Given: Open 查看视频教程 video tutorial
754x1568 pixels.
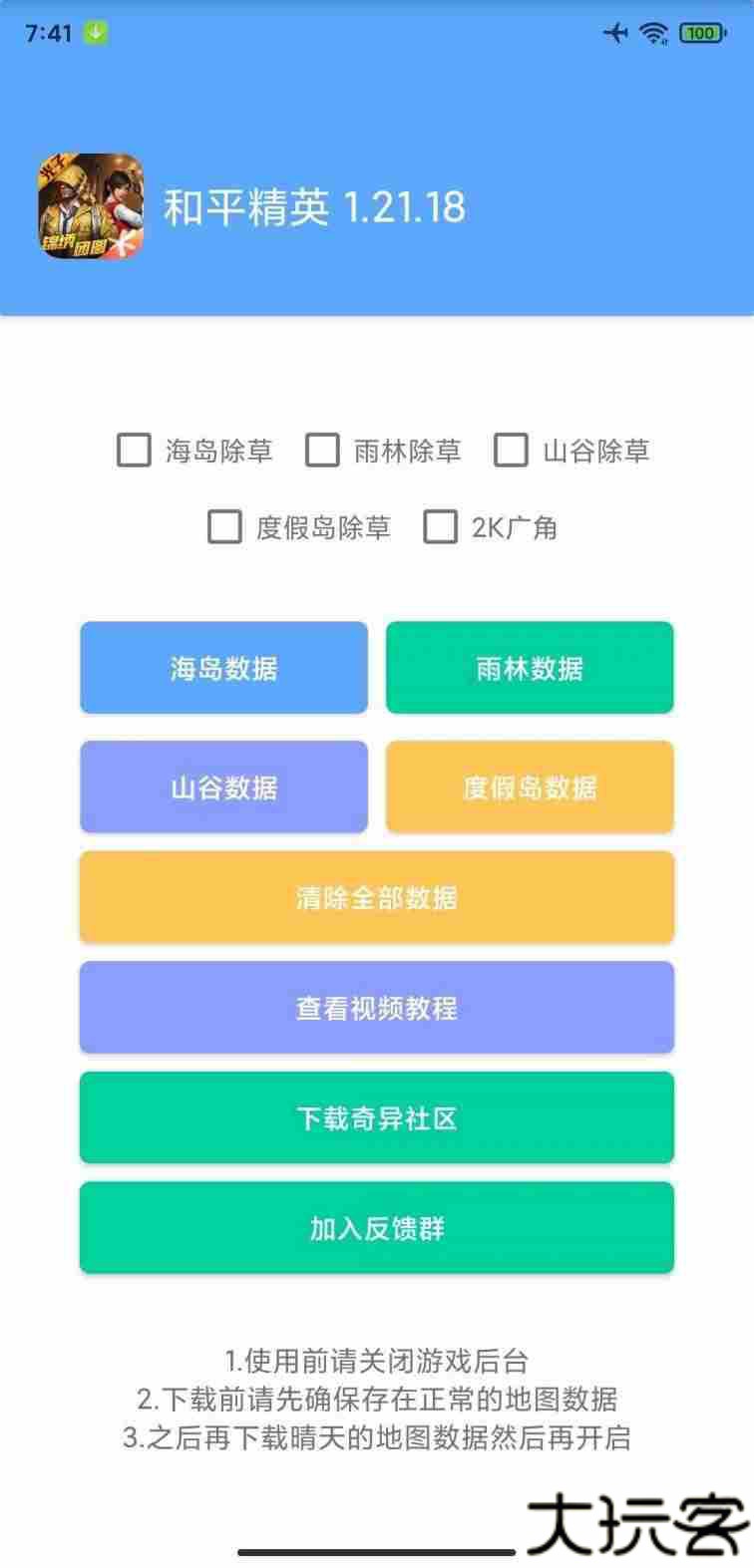Looking at the screenshot, I should [376, 1007].
